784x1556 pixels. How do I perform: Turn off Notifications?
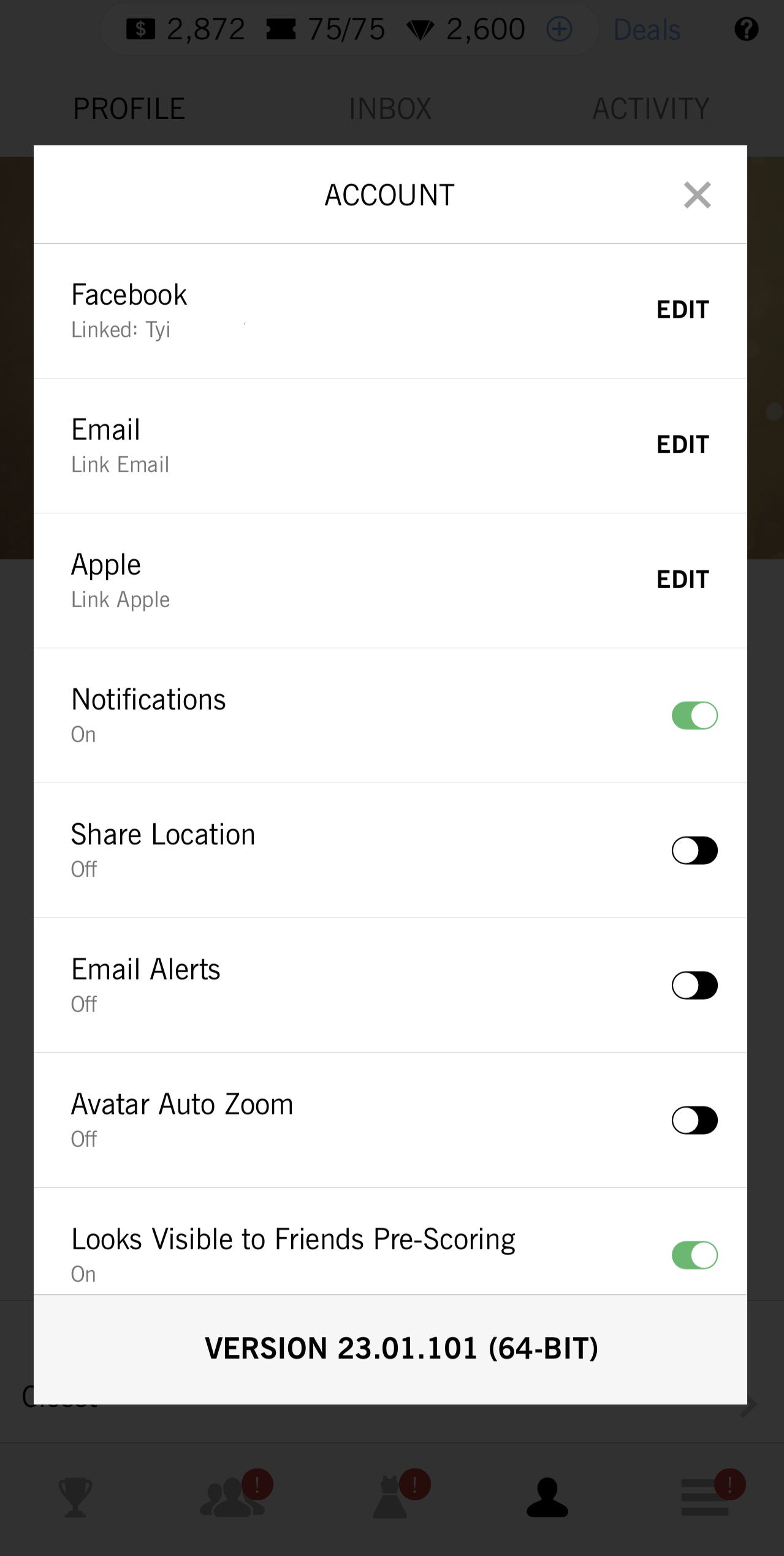pos(695,716)
